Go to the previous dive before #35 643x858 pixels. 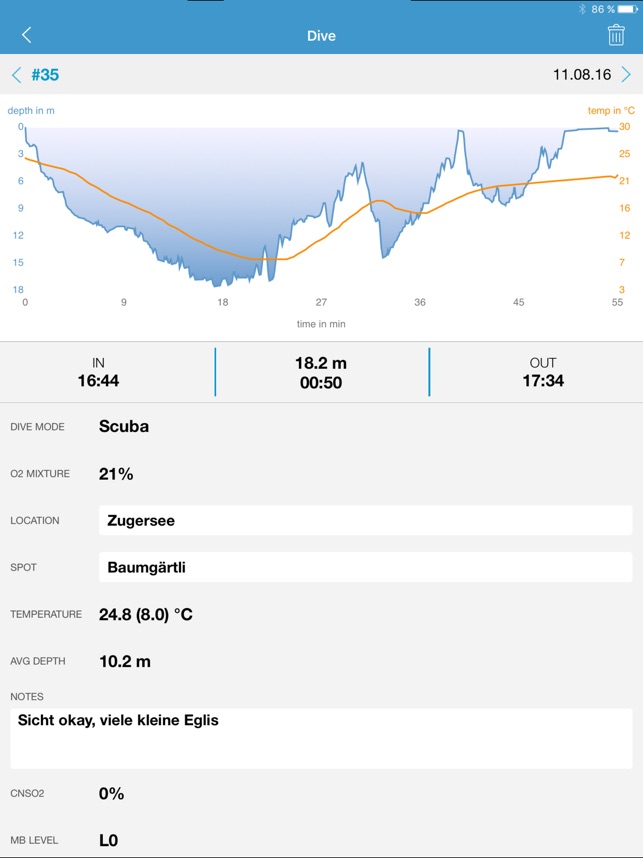tap(16, 75)
